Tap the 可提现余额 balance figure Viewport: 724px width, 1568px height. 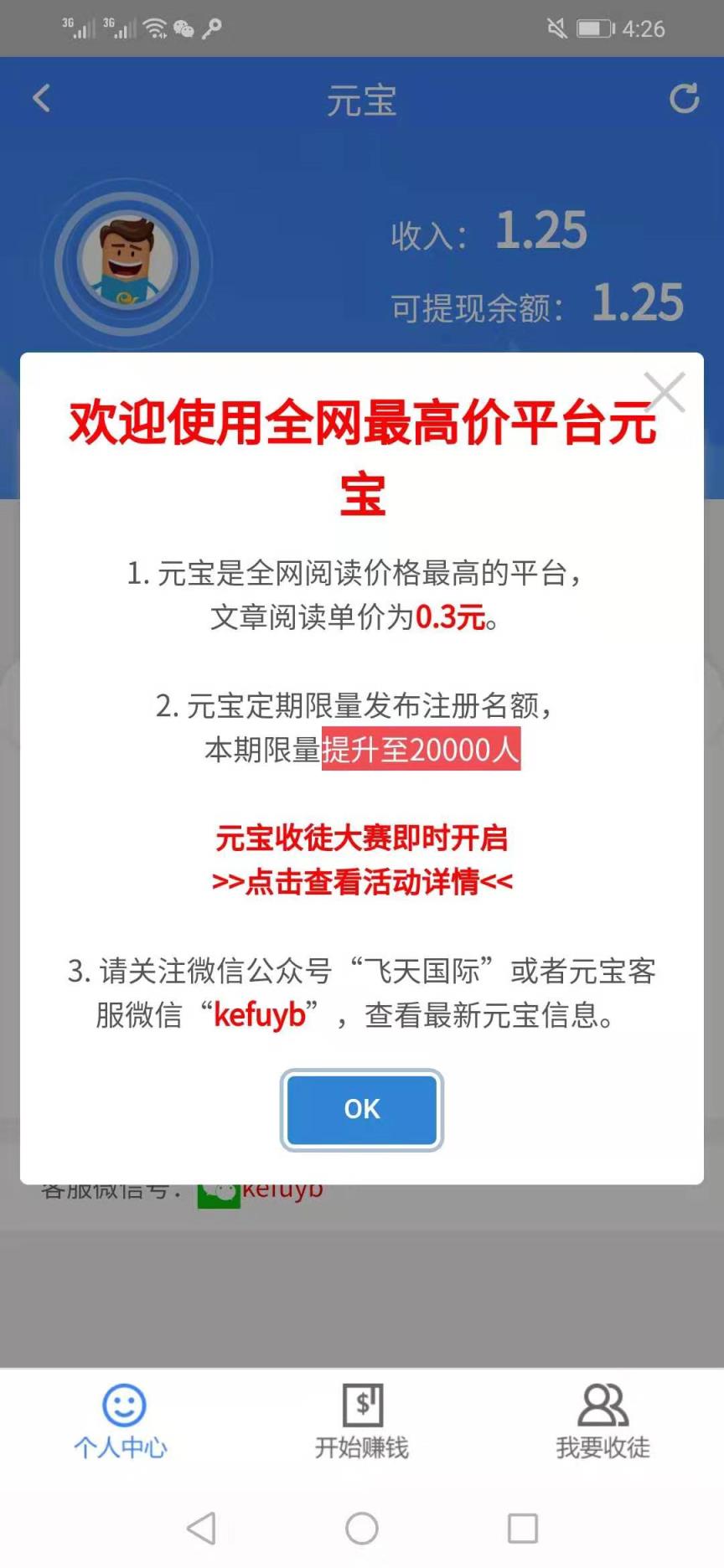pyautogui.click(x=639, y=303)
